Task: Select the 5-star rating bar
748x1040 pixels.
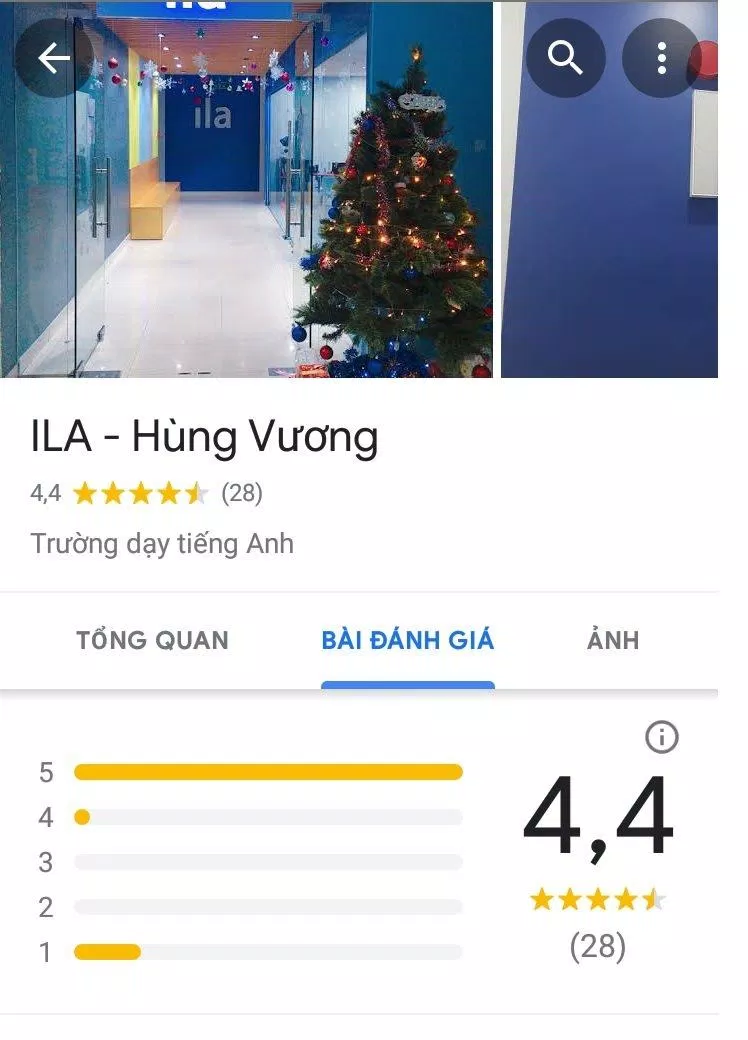Action: tap(268, 771)
